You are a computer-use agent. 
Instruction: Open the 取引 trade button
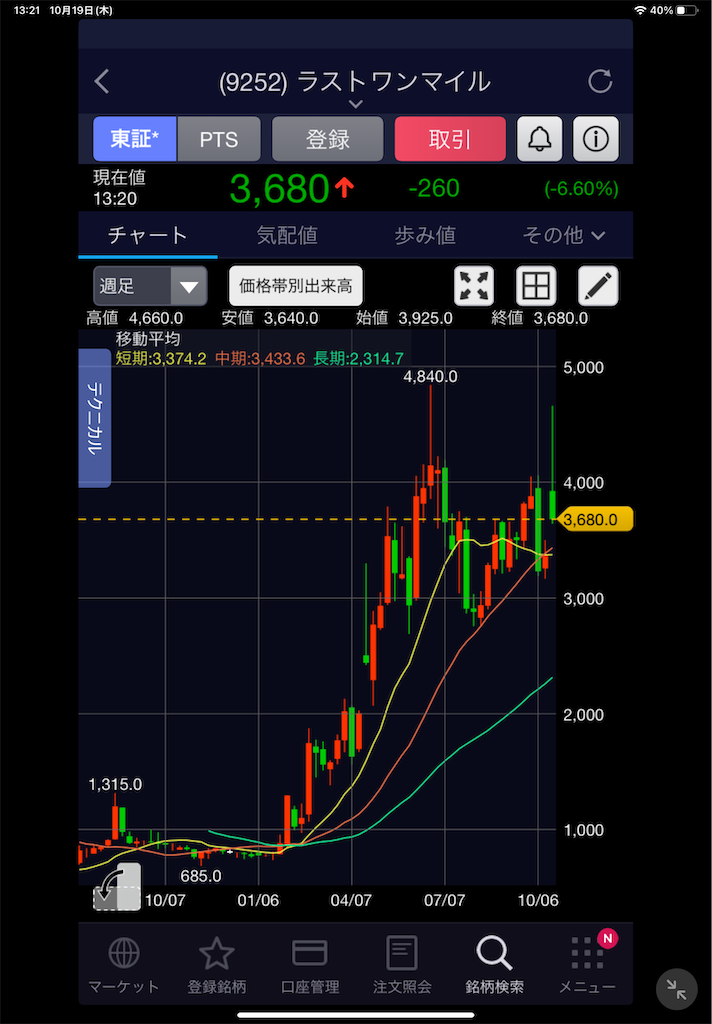[450, 139]
